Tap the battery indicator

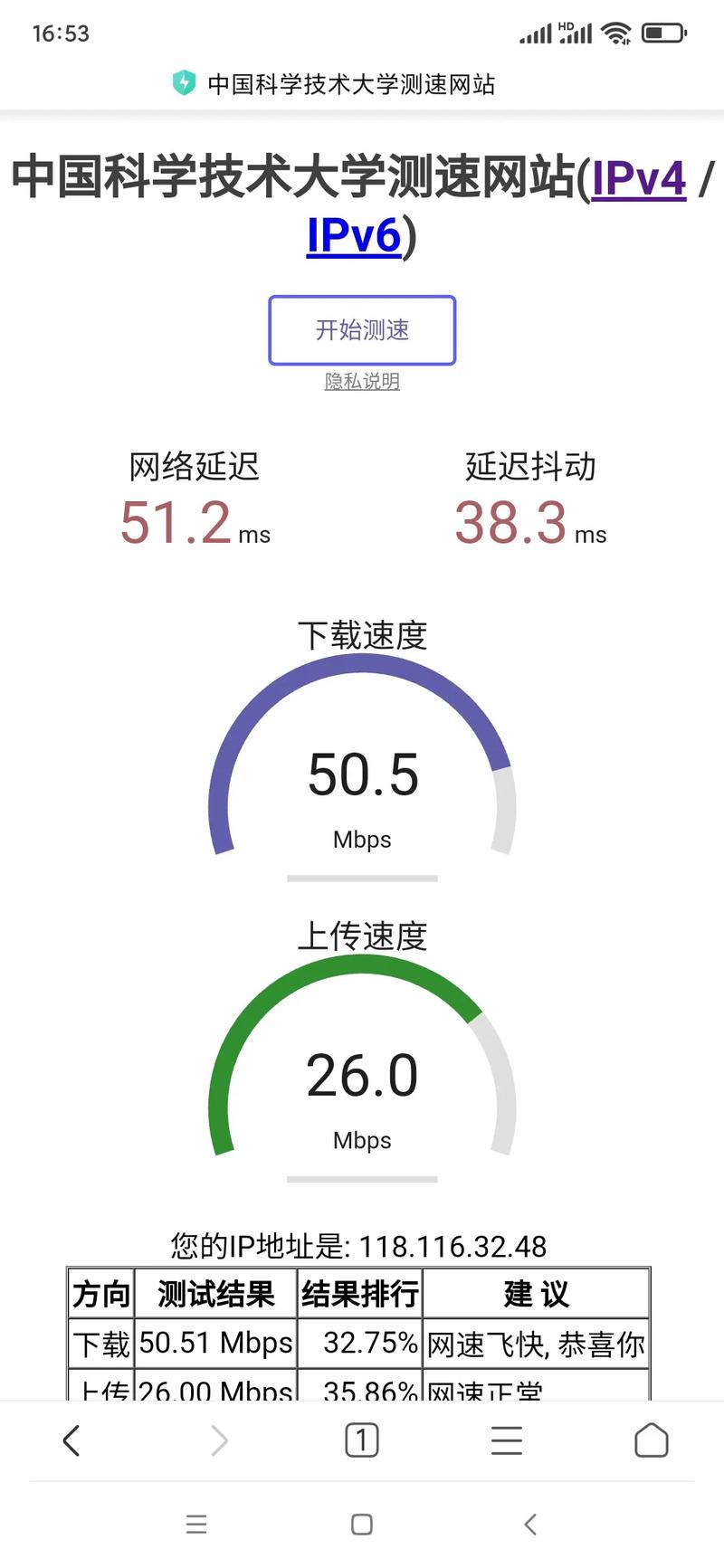(x=663, y=33)
